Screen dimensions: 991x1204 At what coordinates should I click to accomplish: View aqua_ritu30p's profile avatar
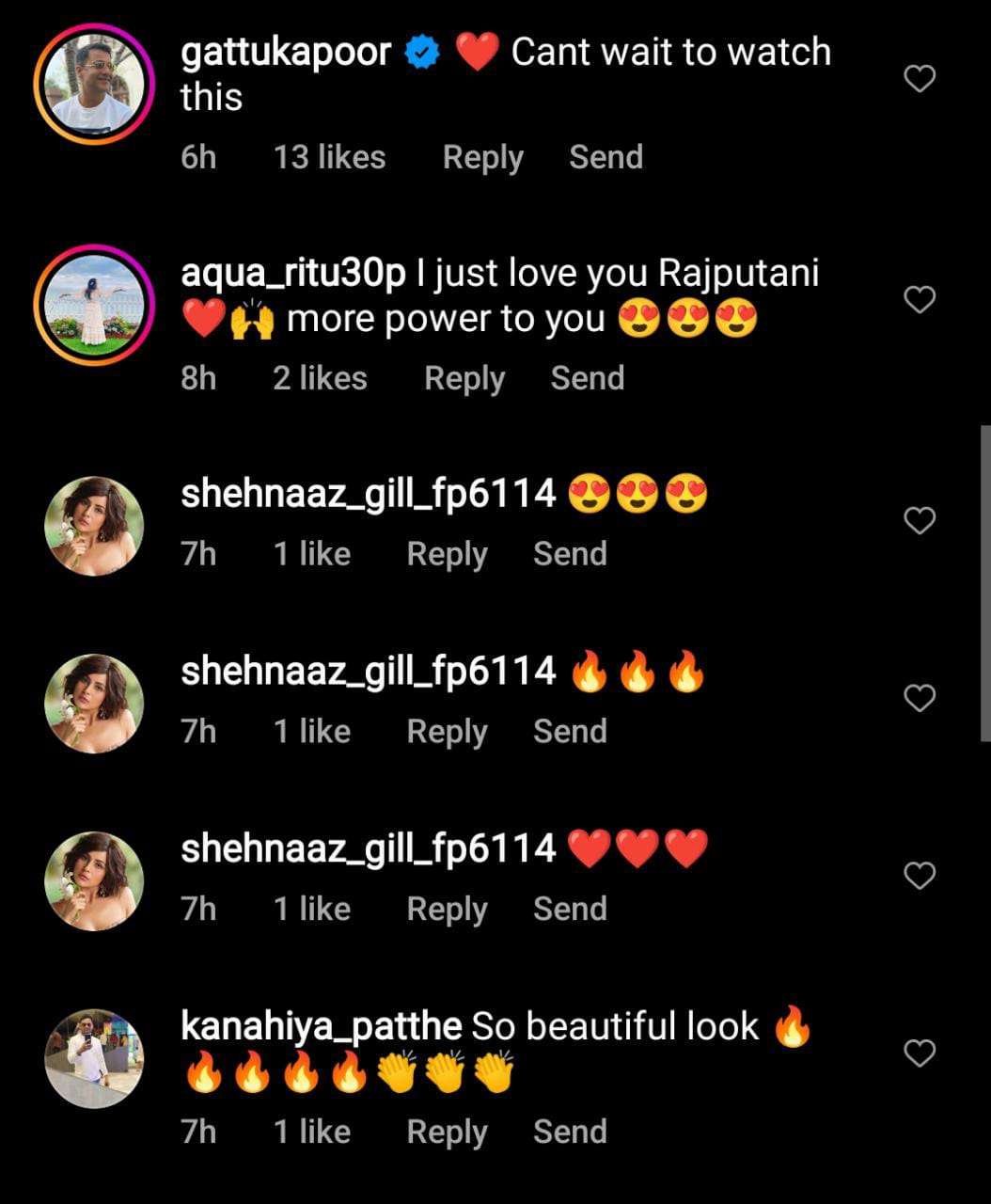94,305
